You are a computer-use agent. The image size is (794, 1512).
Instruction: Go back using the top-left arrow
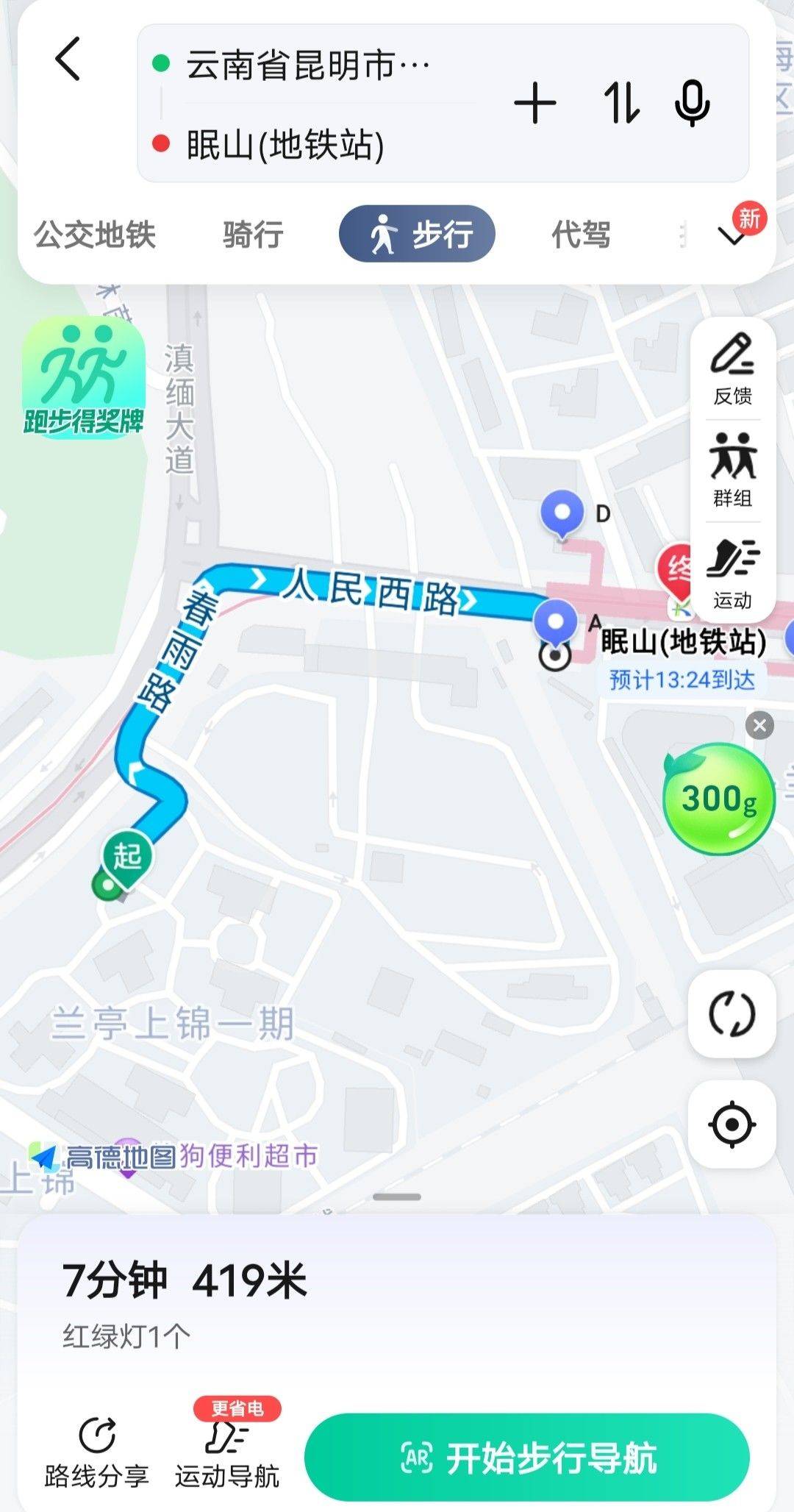tap(68, 59)
